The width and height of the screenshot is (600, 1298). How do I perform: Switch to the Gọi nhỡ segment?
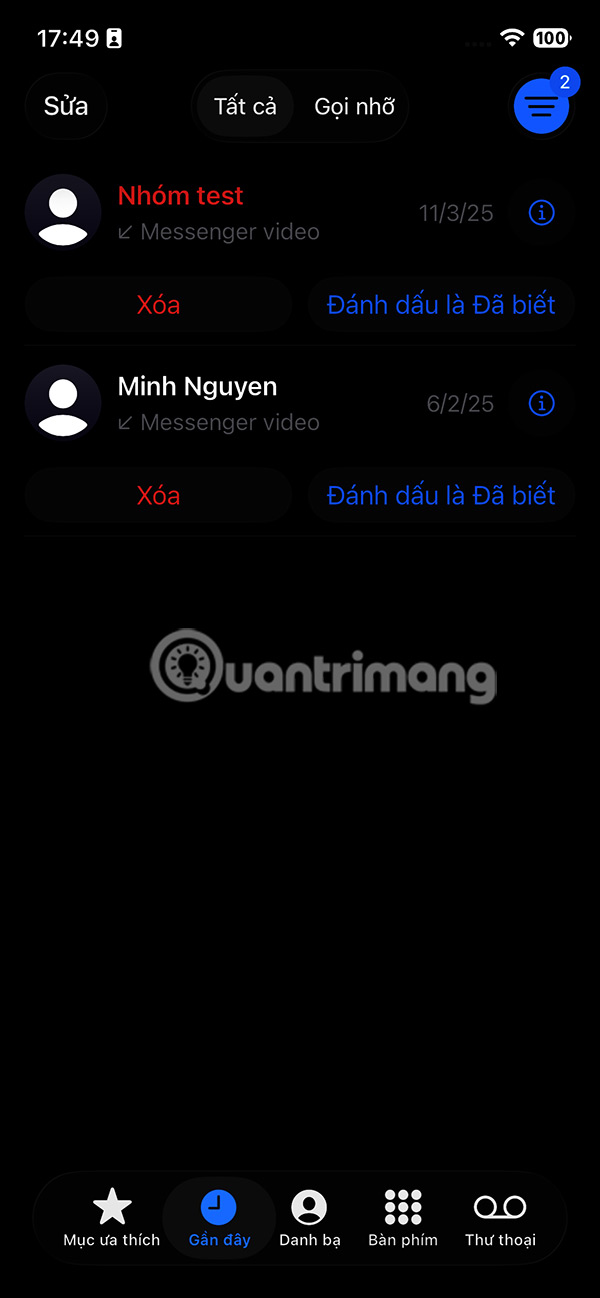point(354,106)
